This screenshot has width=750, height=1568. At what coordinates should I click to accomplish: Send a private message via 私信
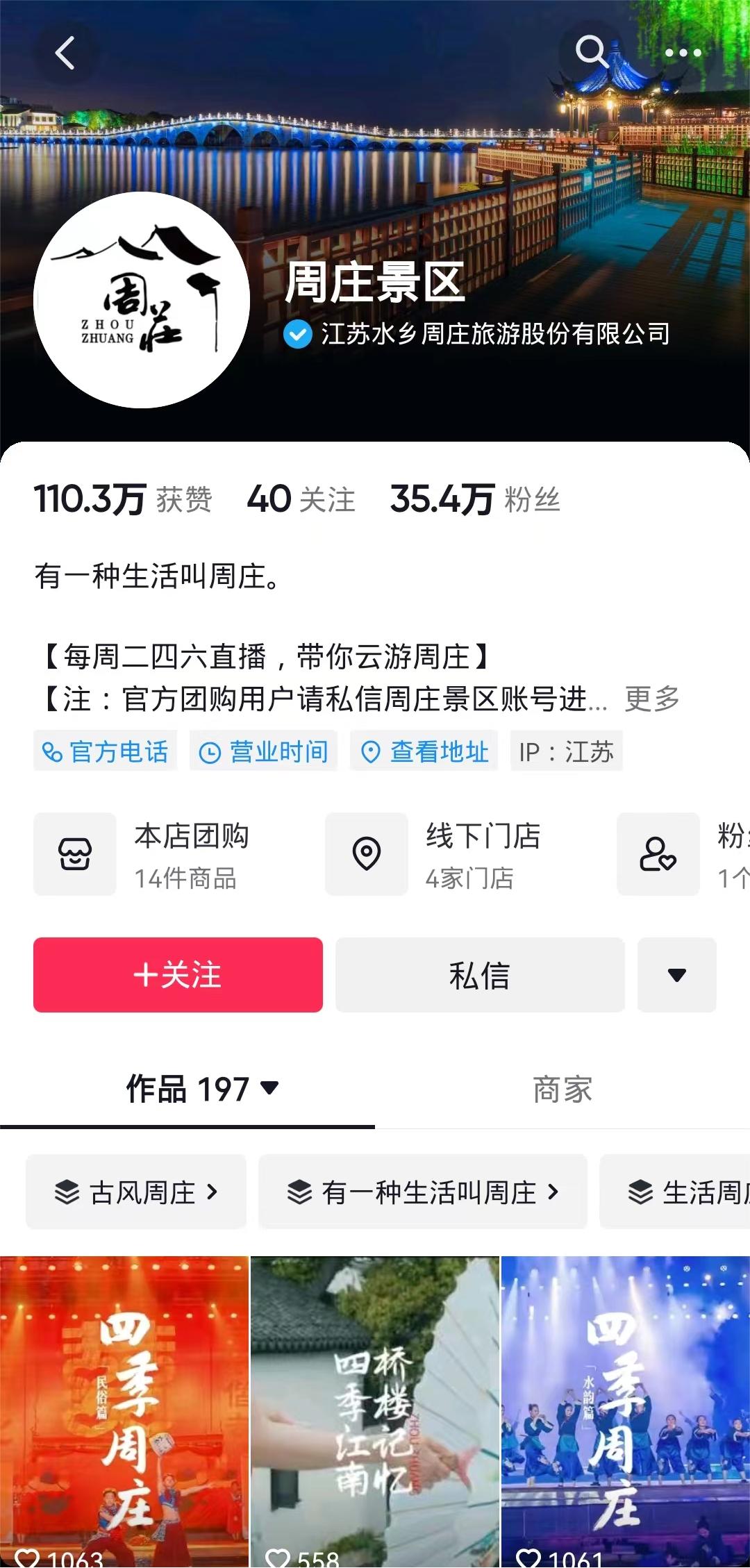480,975
